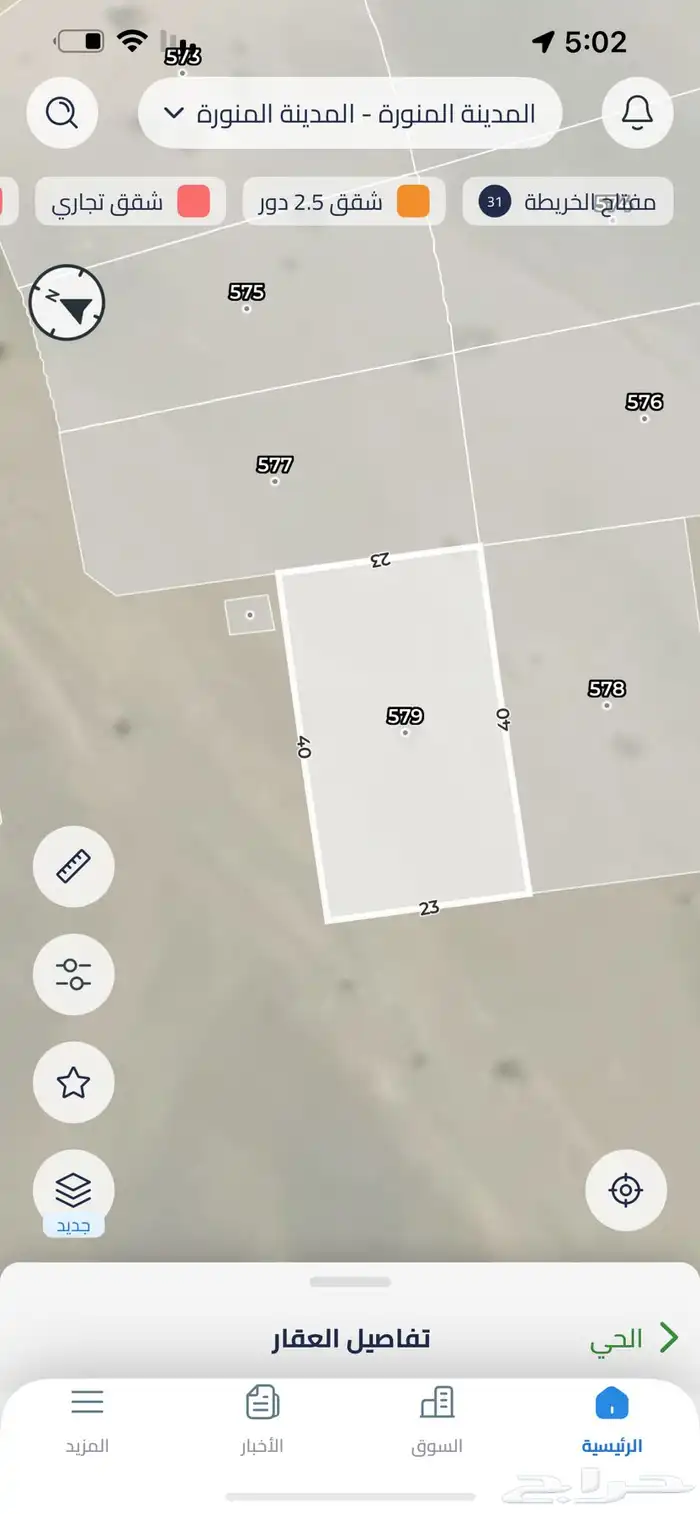The width and height of the screenshot is (700, 1514).
Task: Open the notifications bell
Action: pos(637,113)
